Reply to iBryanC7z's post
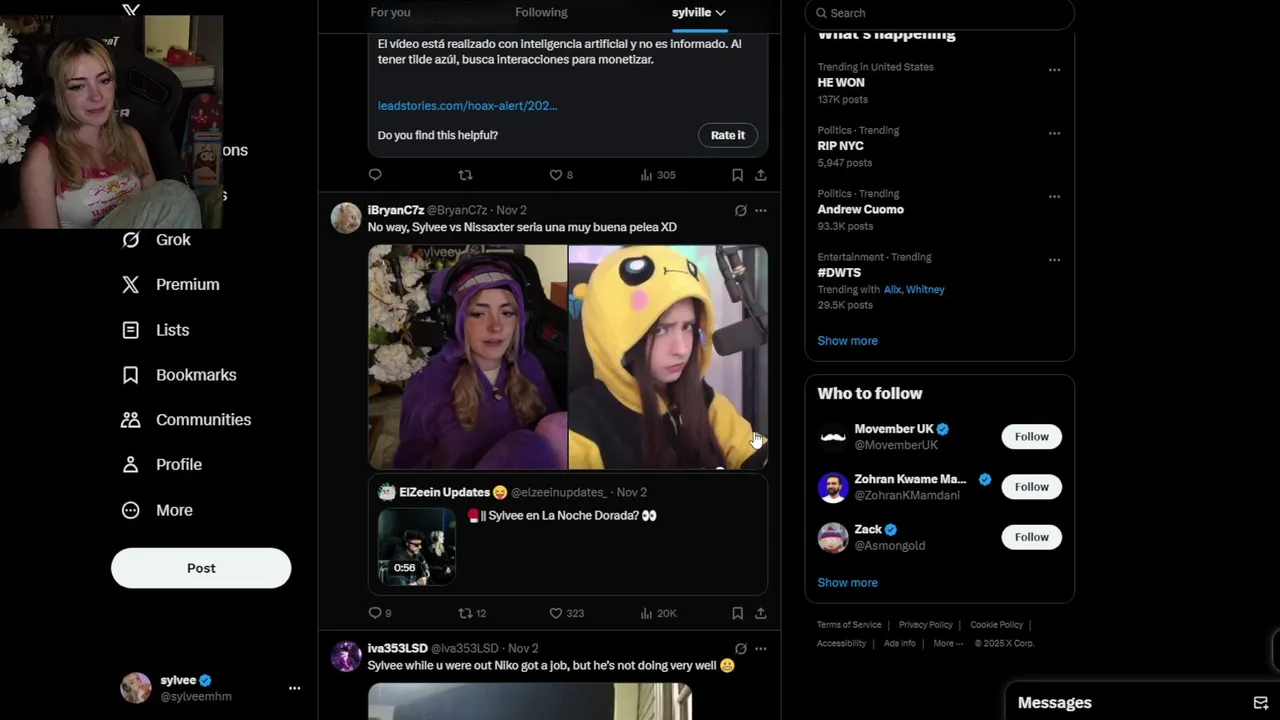Screen dimensions: 1280x720 click(375, 613)
